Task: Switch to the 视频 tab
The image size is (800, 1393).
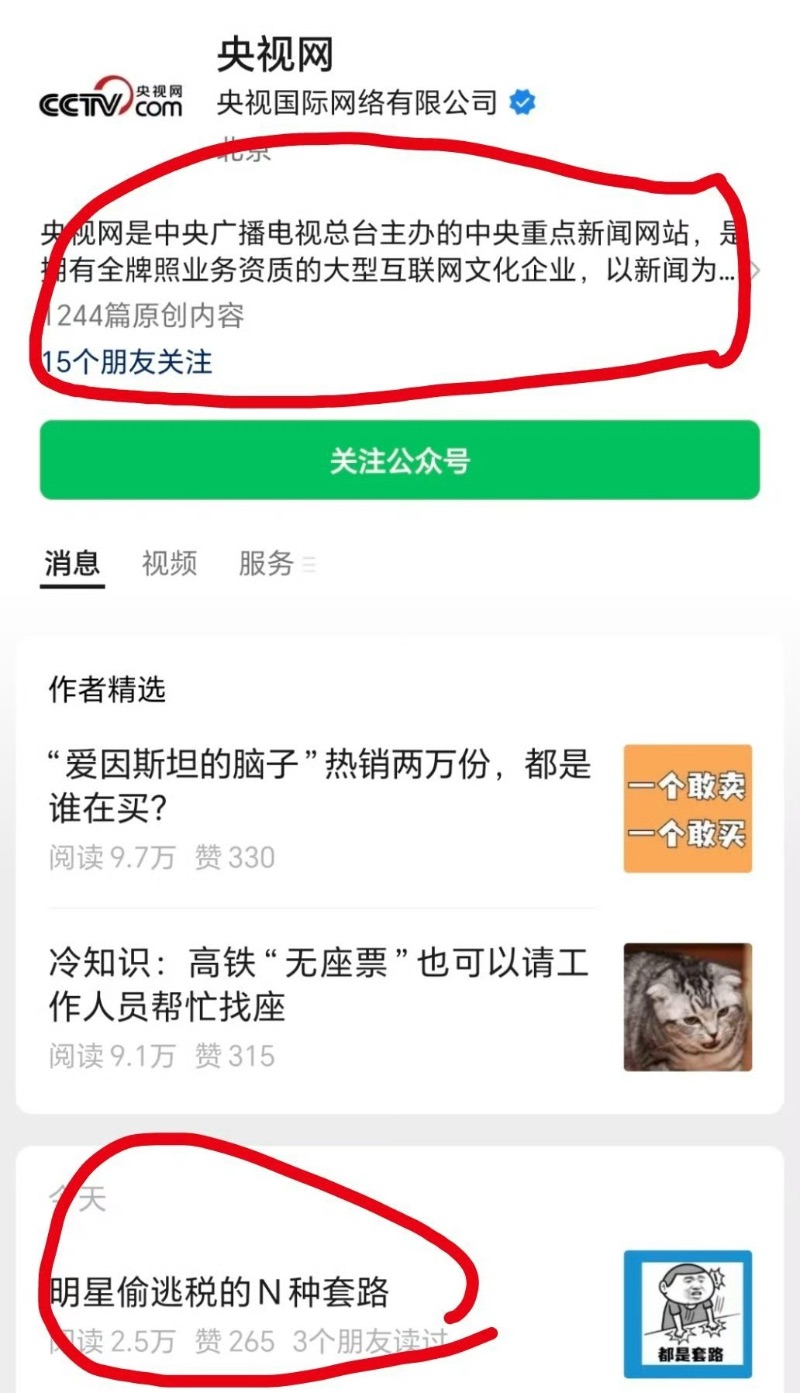Action: [x=169, y=563]
